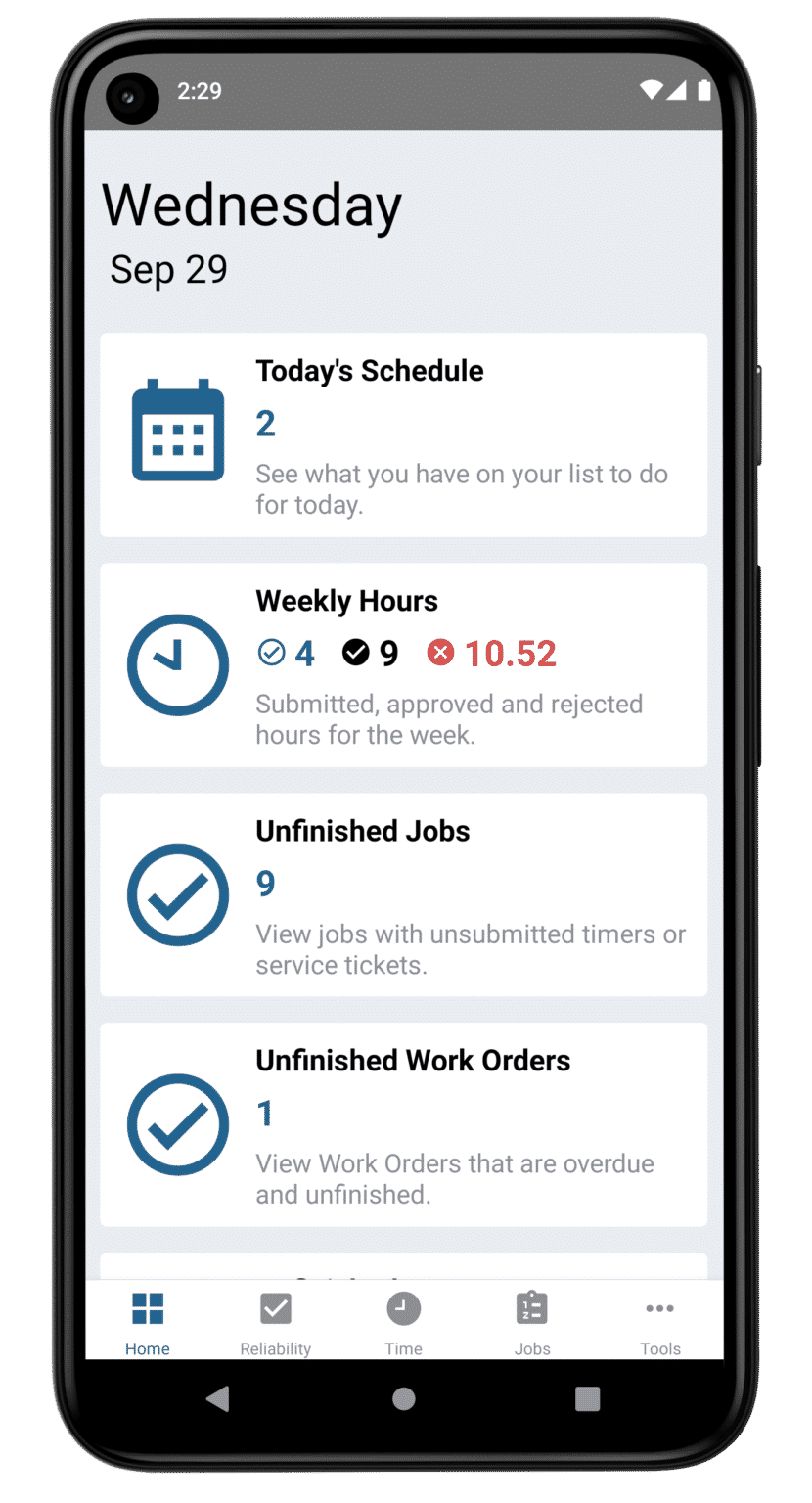Open the Unfinished Work Orders card
The image size is (812, 1503).
point(403,1124)
